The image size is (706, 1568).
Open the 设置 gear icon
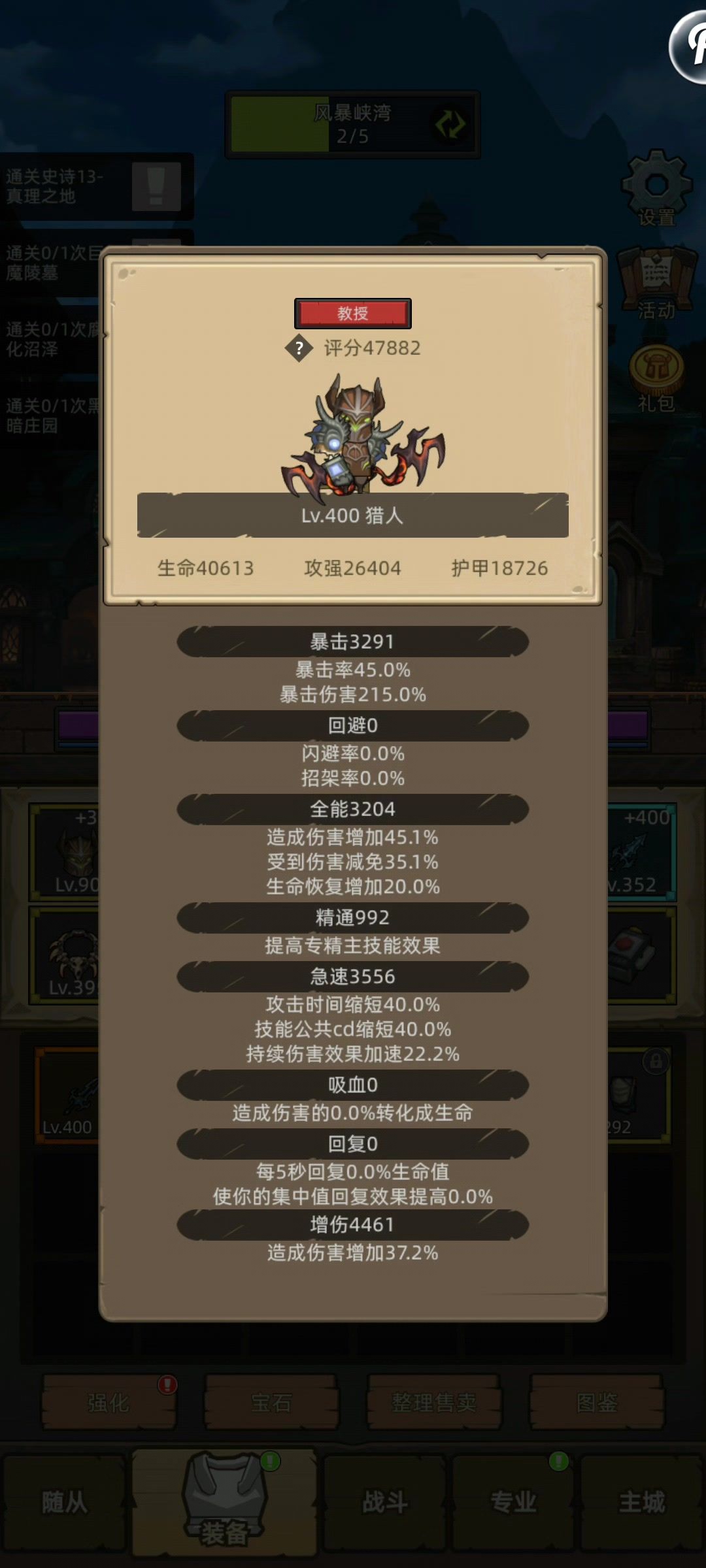(656, 188)
